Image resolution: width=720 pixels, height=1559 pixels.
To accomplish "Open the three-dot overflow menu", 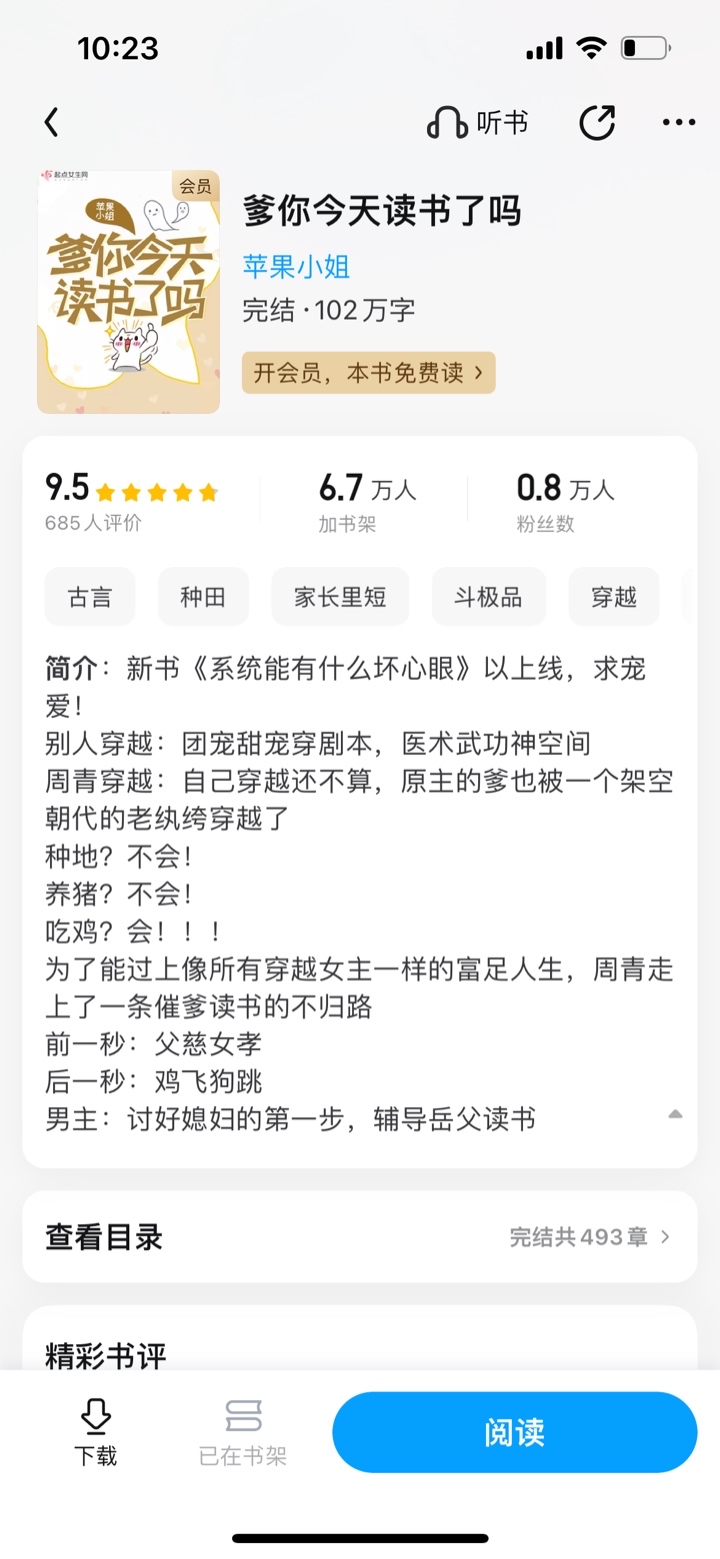I will tap(679, 123).
